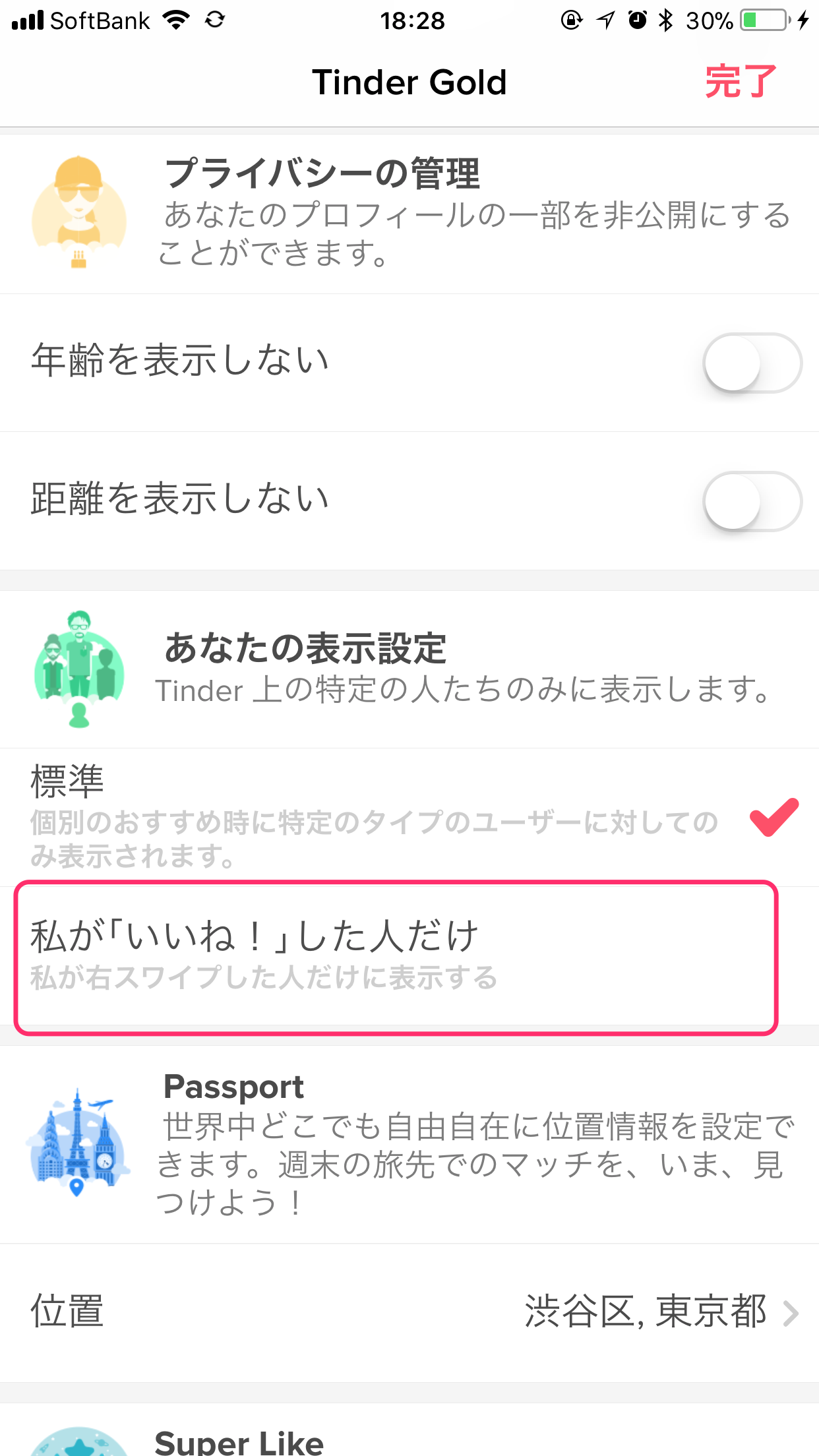The height and width of the screenshot is (1456, 819).
Task: Select the 標準 visibility option
Action: pos(409,816)
